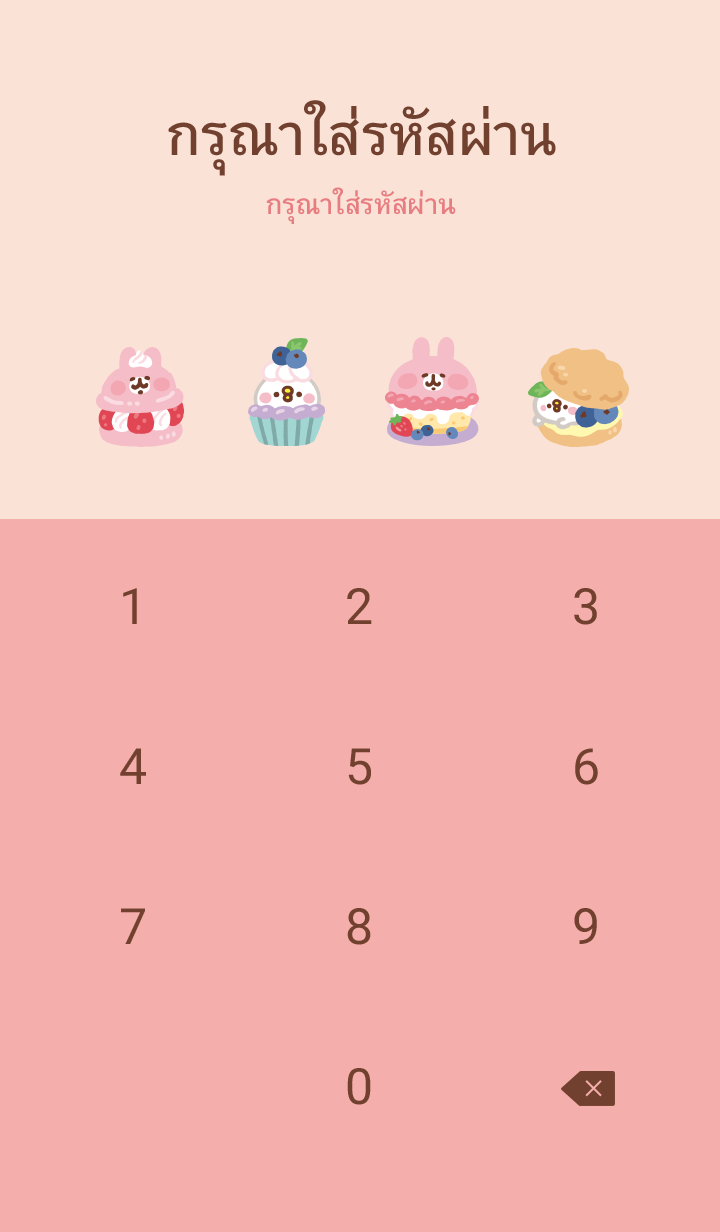Enter digit 1 on the passcode keypad

tap(133, 607)
